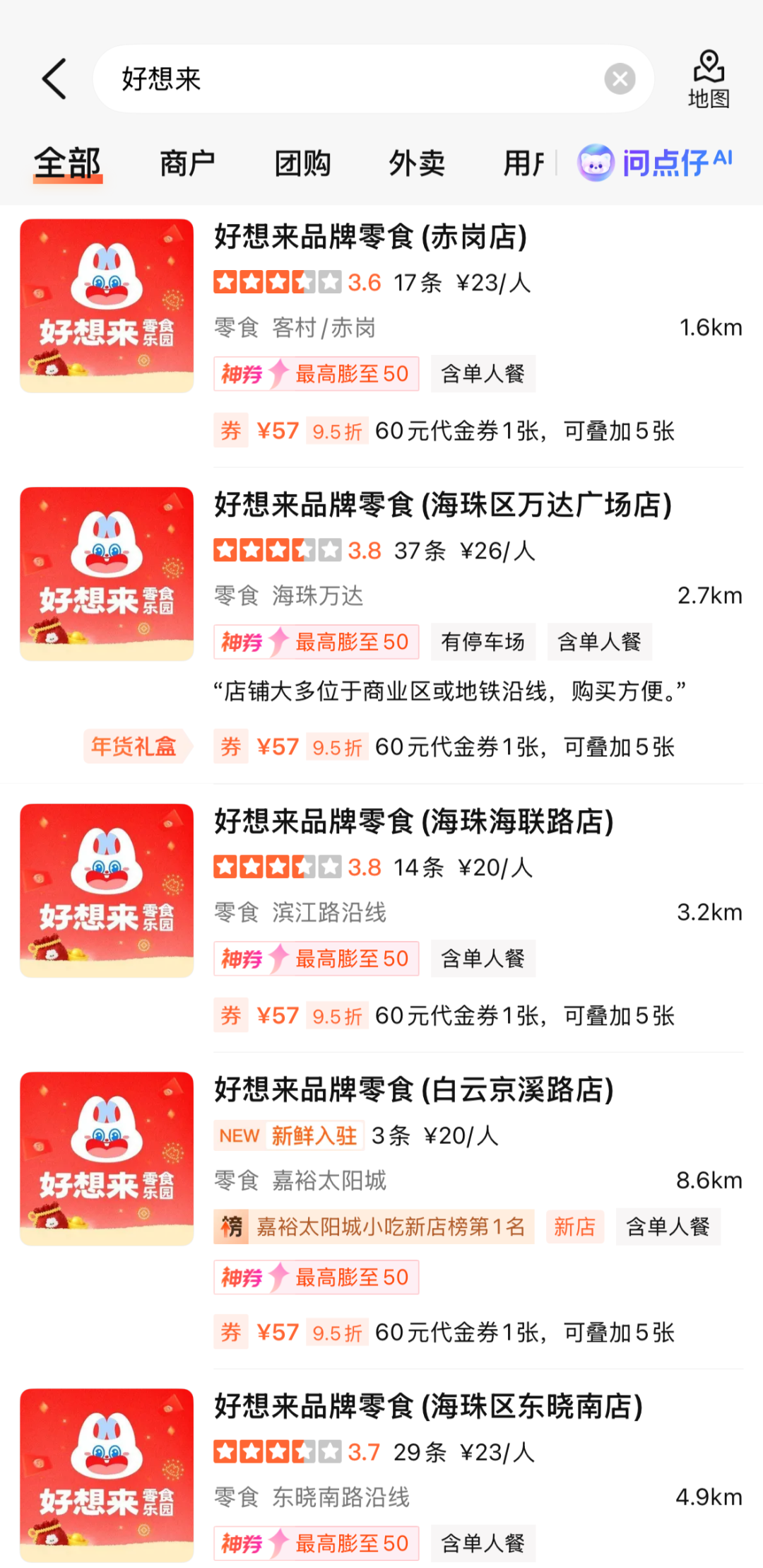View ¥57 voucher deal under 海珠海联路店
The height and width of the screenshot is (1568, 763).
(x=444, y=1016)
